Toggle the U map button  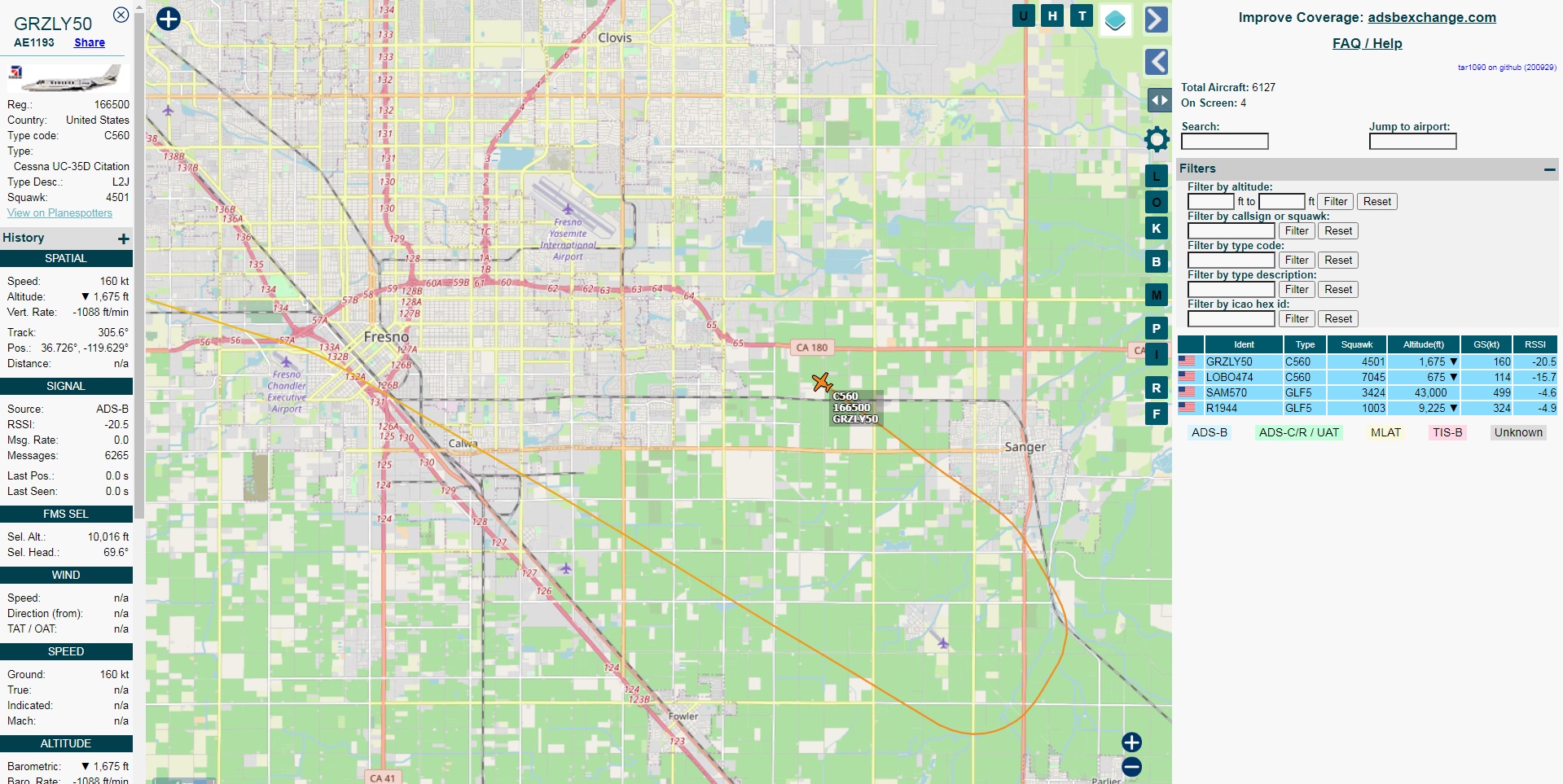[1023, 15]
